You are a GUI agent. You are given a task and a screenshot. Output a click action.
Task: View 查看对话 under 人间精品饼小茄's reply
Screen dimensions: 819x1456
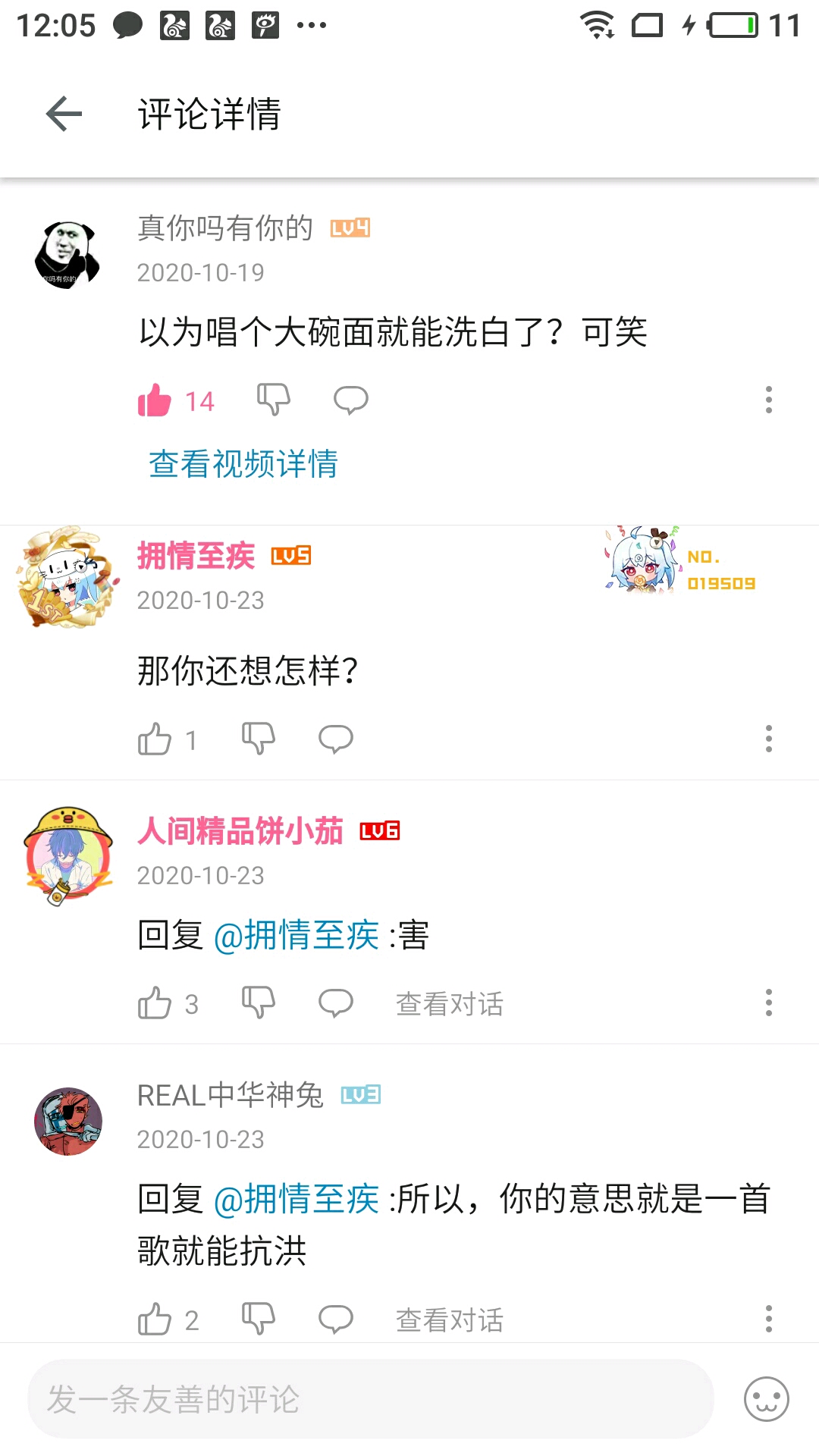(x=450, y=1003)
